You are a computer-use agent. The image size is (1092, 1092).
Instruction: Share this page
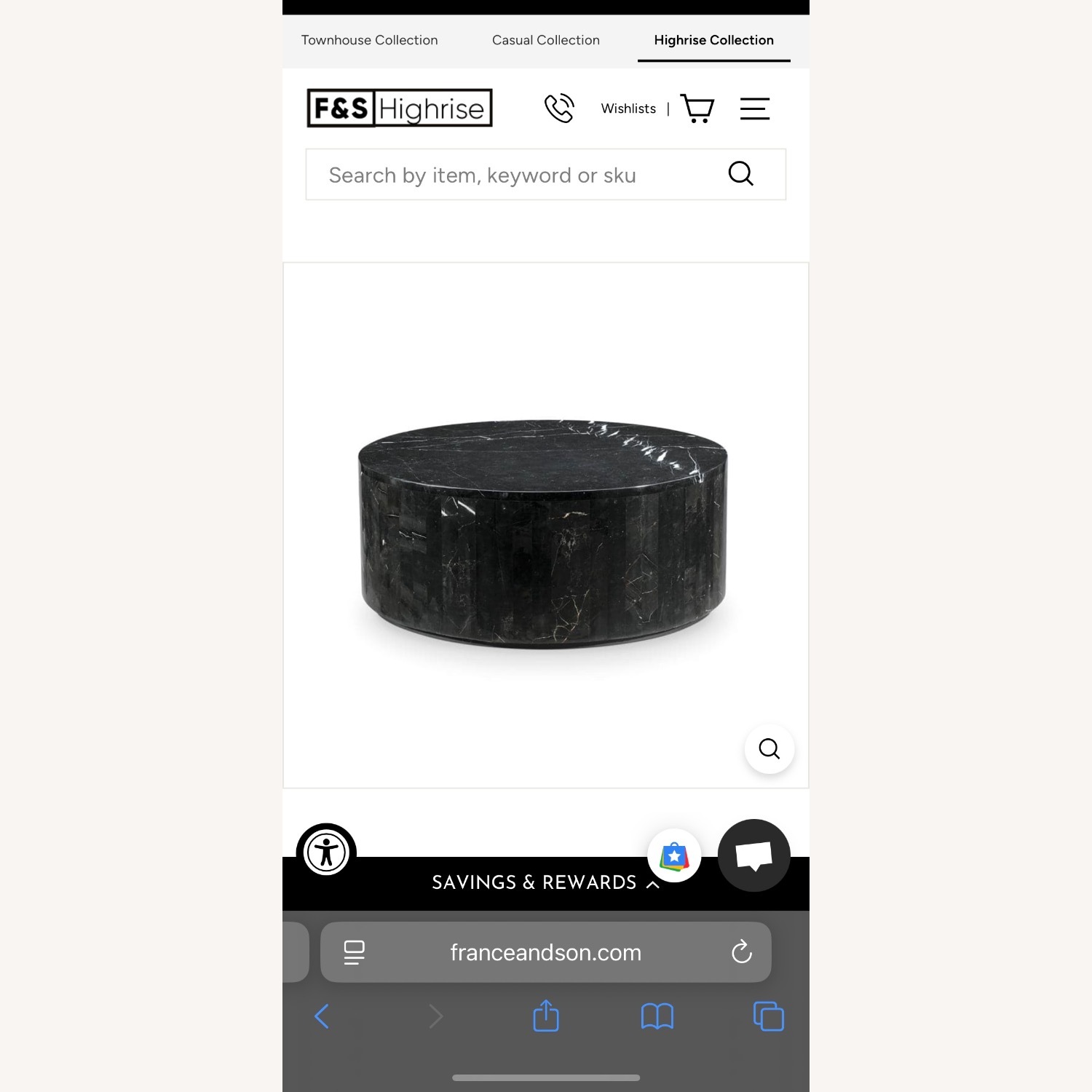point(546,1016)
